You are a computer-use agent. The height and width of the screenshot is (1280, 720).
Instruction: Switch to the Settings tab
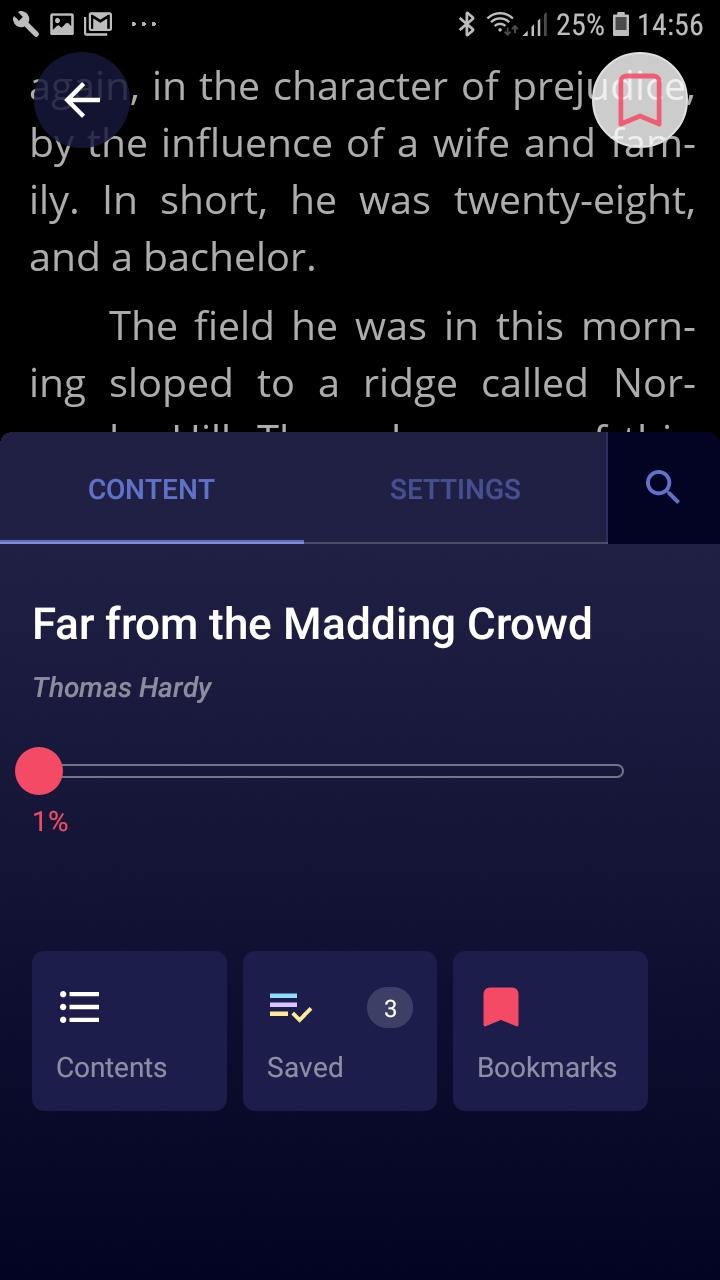click(x=455, y=489)
